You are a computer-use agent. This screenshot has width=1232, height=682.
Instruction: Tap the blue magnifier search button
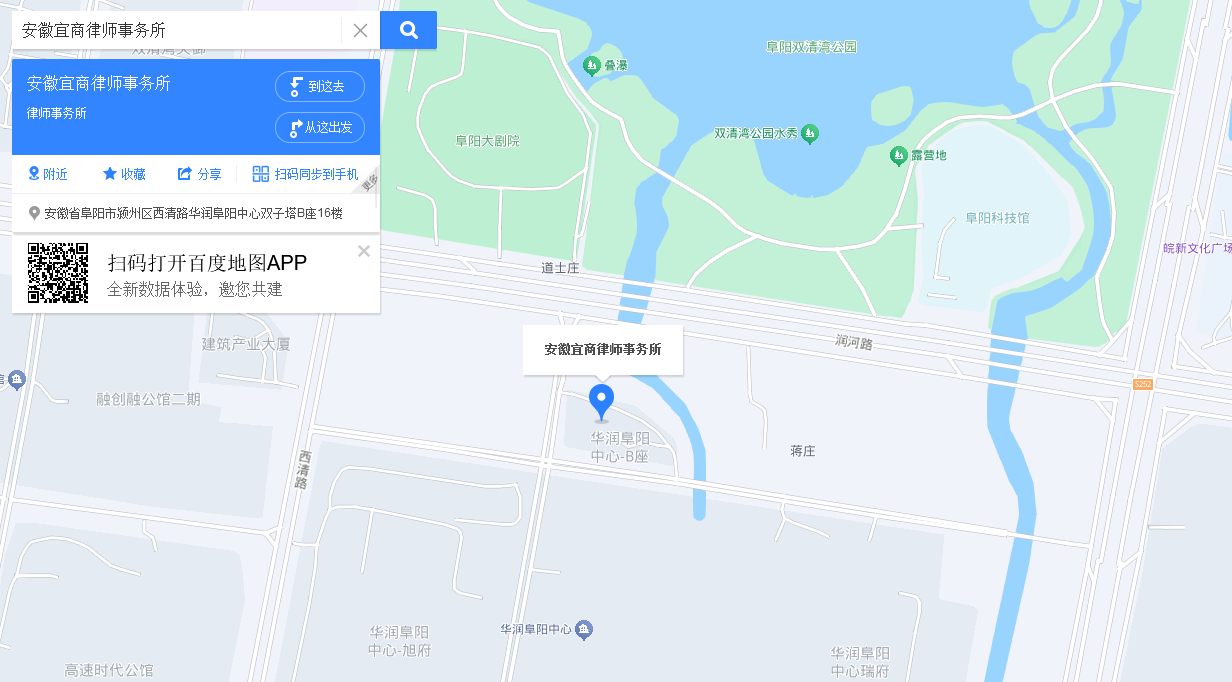pos(408,30)
